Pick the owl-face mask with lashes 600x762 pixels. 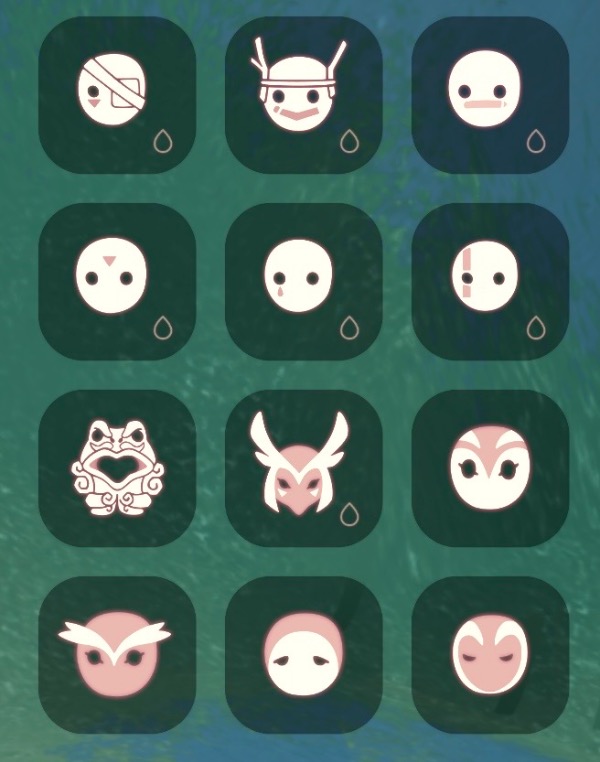click(486, 466)
